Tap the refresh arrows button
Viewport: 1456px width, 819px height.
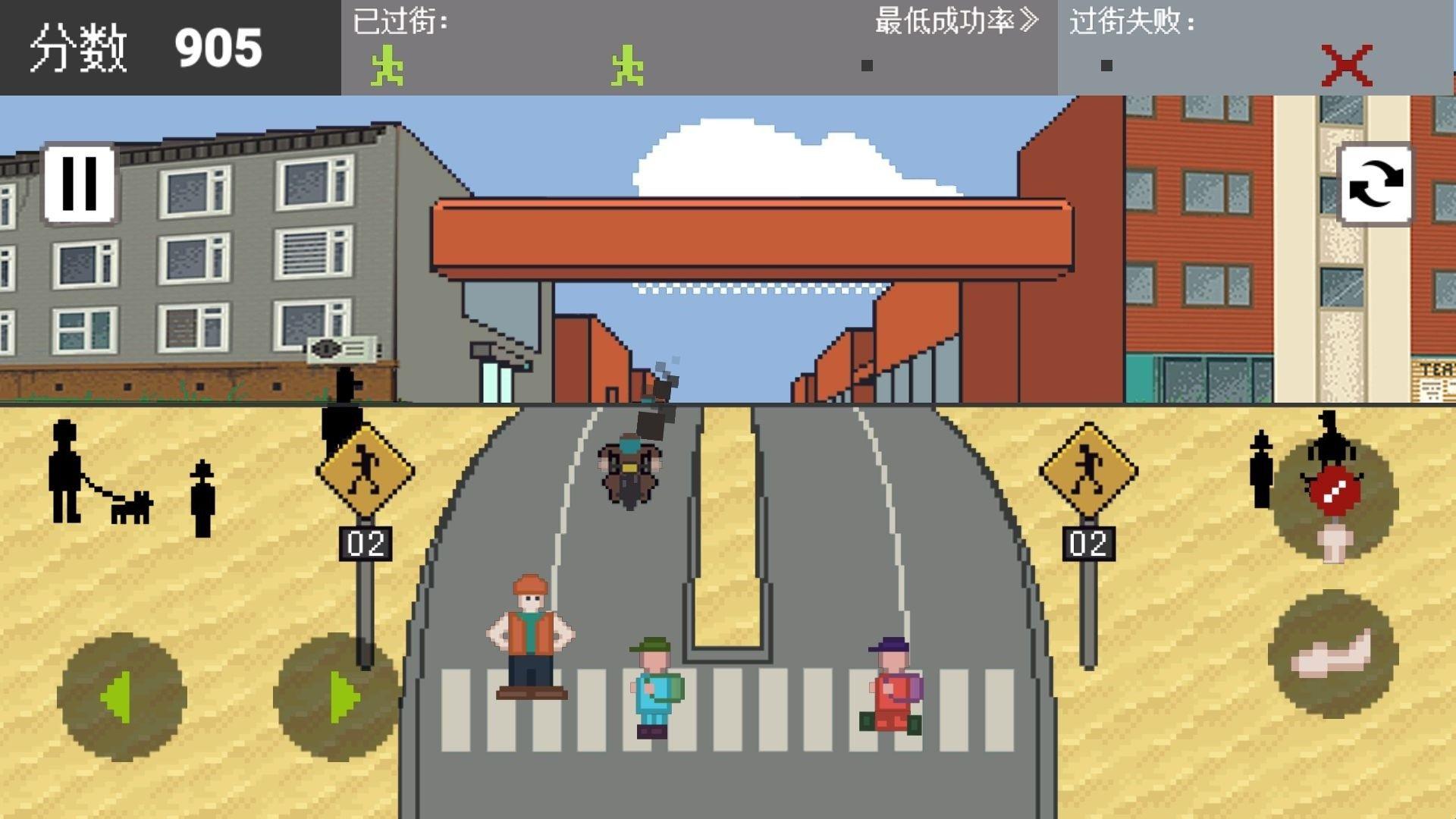1376,184
